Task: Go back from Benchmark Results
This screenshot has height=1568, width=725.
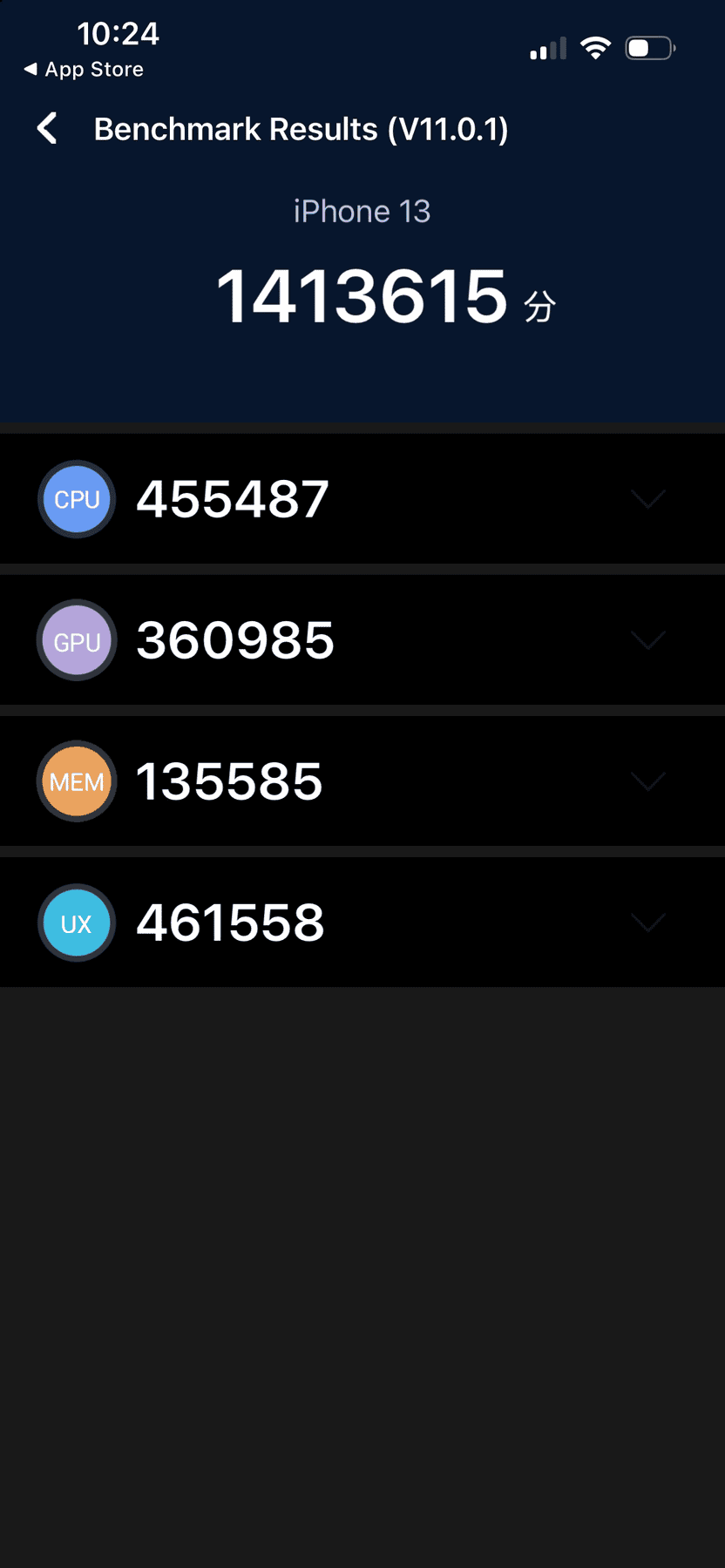Action: pyautogui.click(x=48, y=129)
